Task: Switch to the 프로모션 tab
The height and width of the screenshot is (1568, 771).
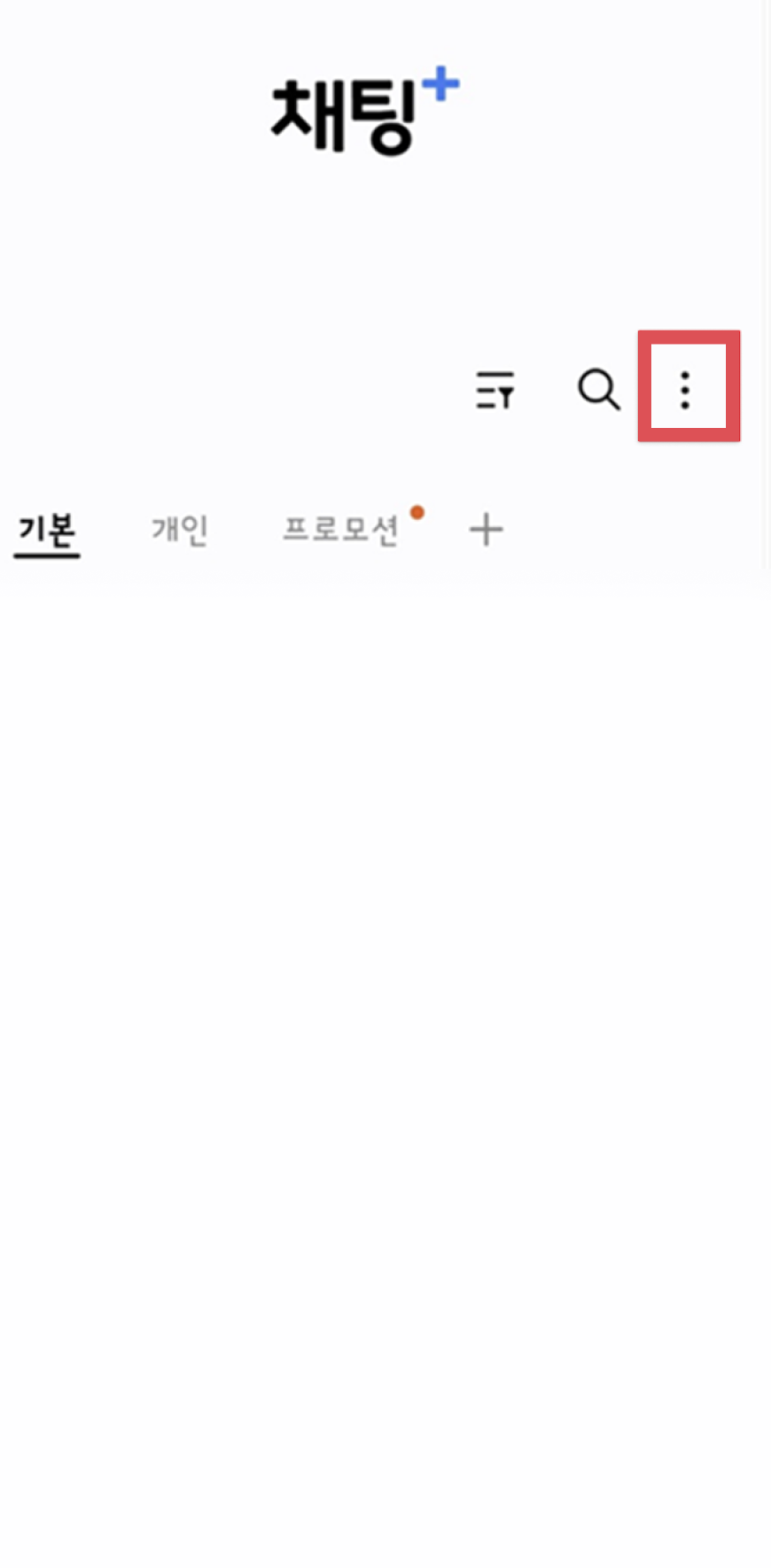Action: click(x=341, y=530)
